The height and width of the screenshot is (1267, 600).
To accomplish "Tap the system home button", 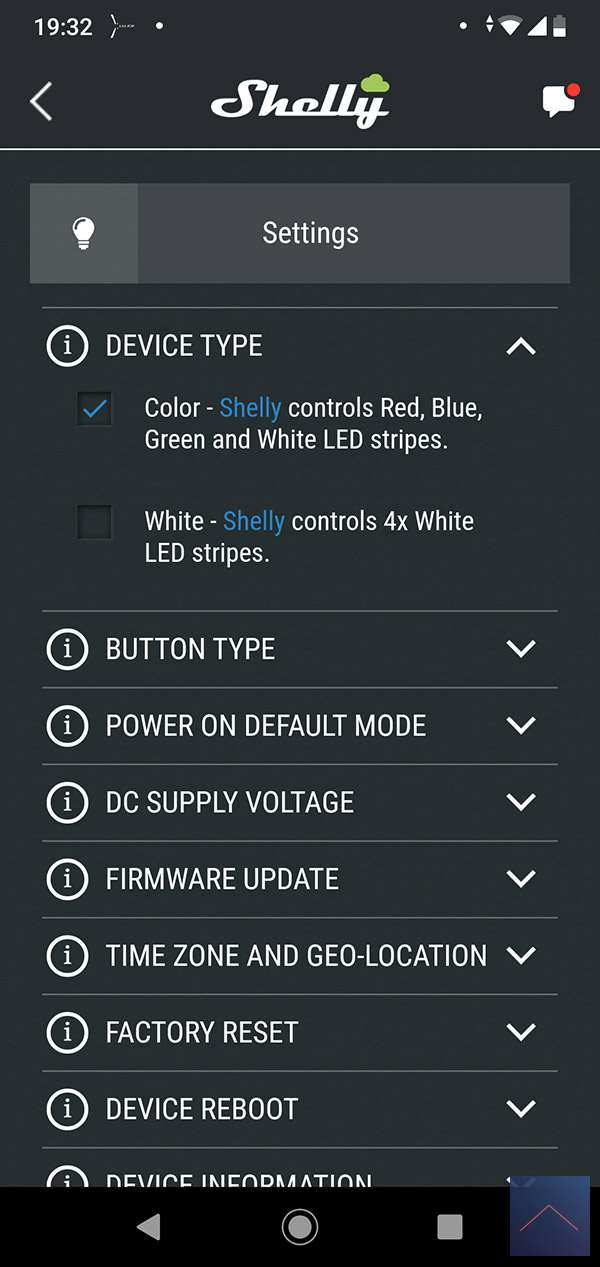I will [x=299, y=1227].
